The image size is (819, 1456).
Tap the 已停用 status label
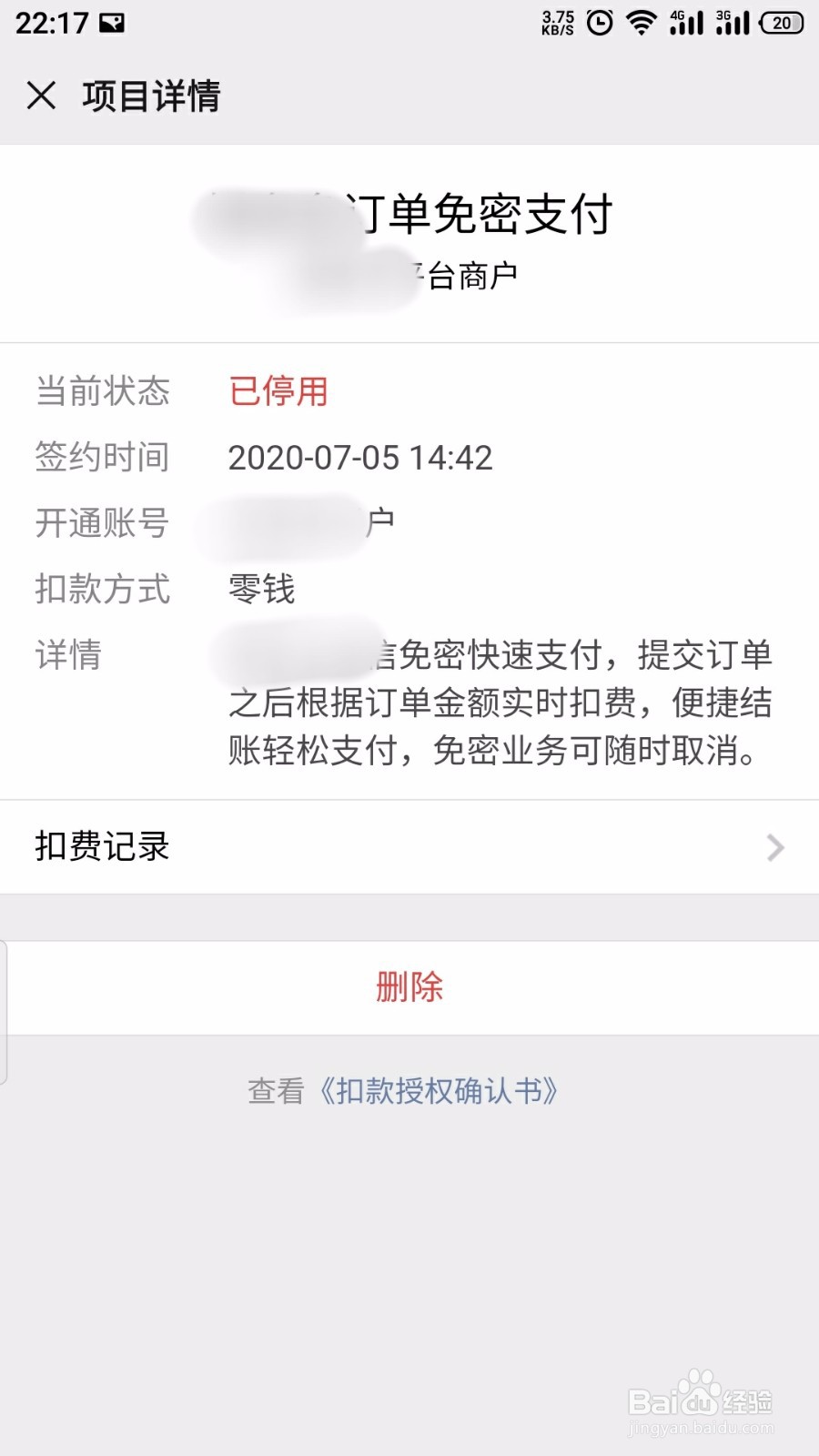[279, 390]
